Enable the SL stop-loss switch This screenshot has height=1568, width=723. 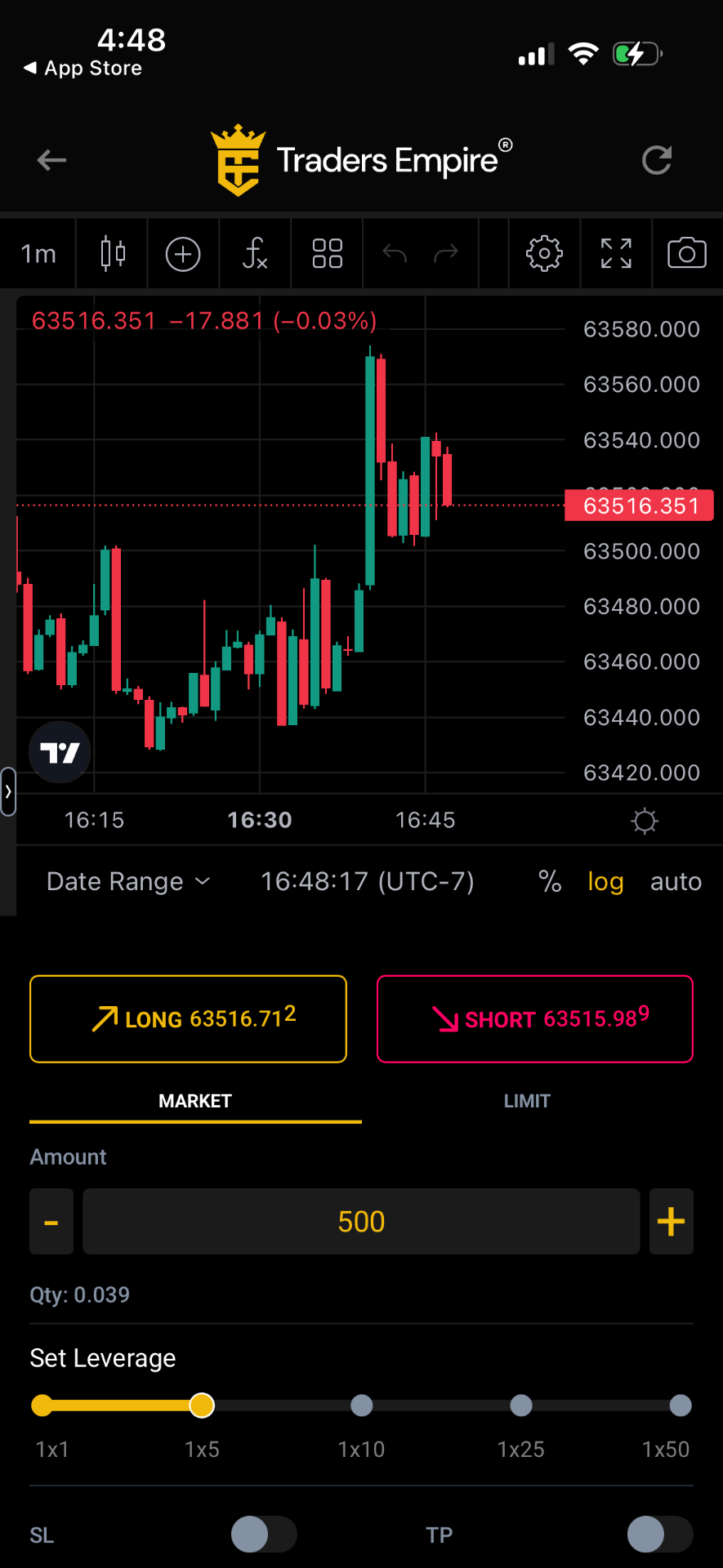pyautogui.click(x=264, y=1535)
